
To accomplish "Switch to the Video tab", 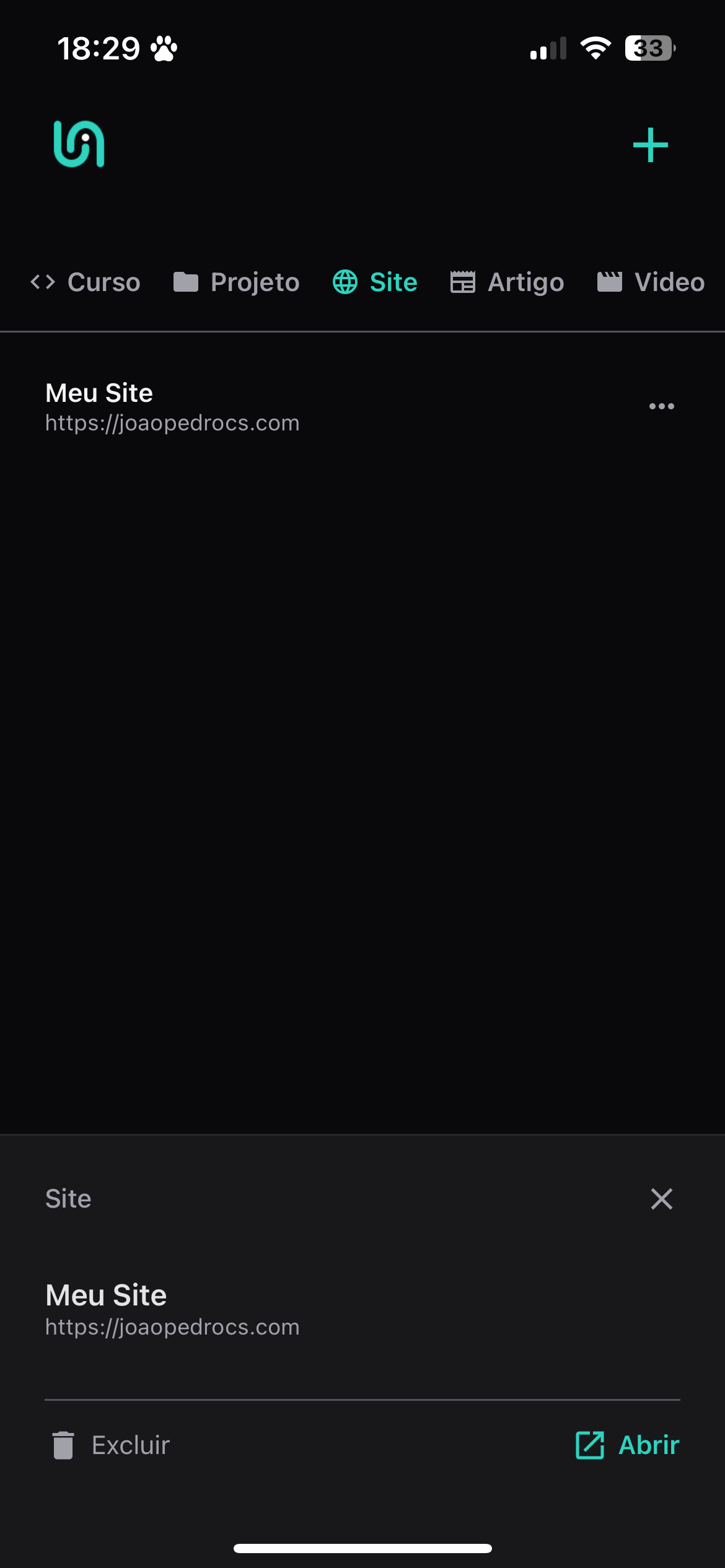I will point(651,282).
